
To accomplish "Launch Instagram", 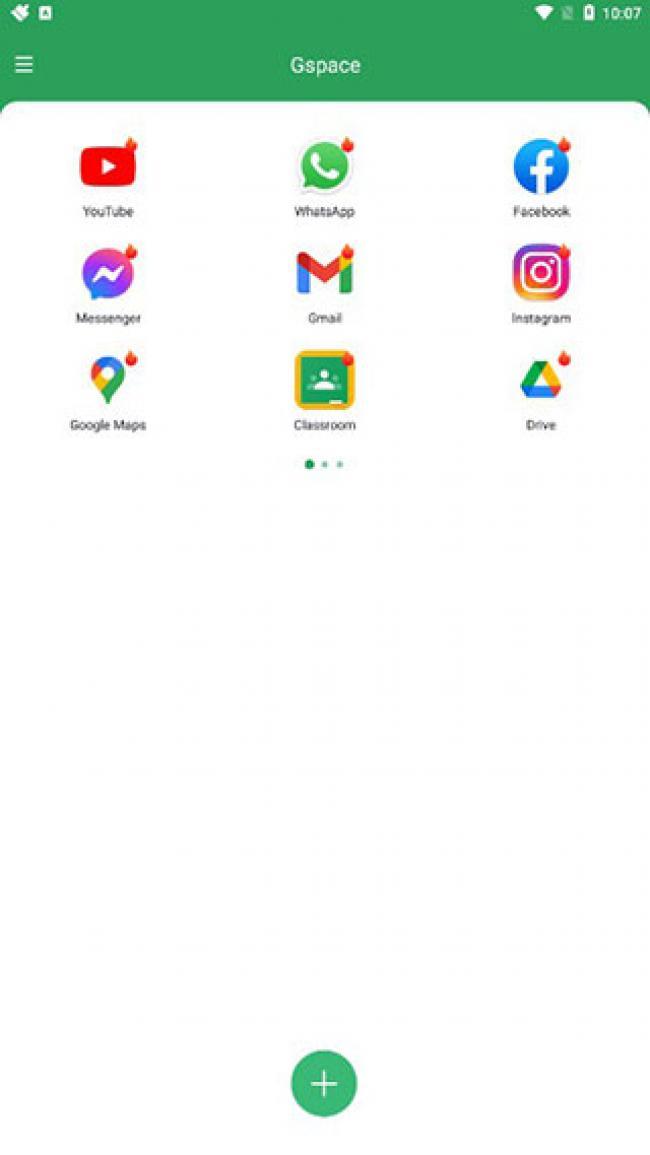I will click(x=541, y=274).
